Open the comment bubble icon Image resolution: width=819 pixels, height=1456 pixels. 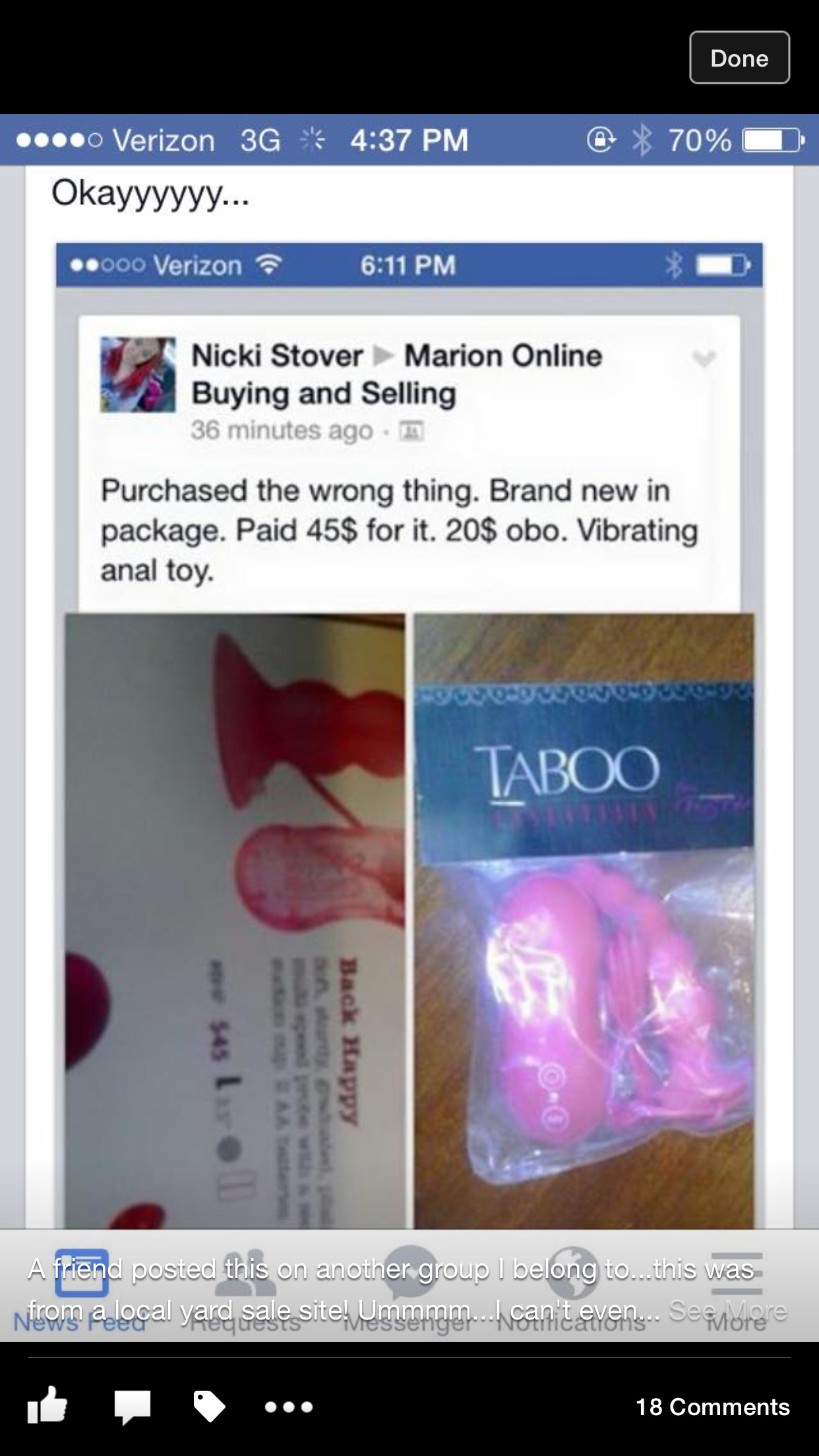(132, 1407)
